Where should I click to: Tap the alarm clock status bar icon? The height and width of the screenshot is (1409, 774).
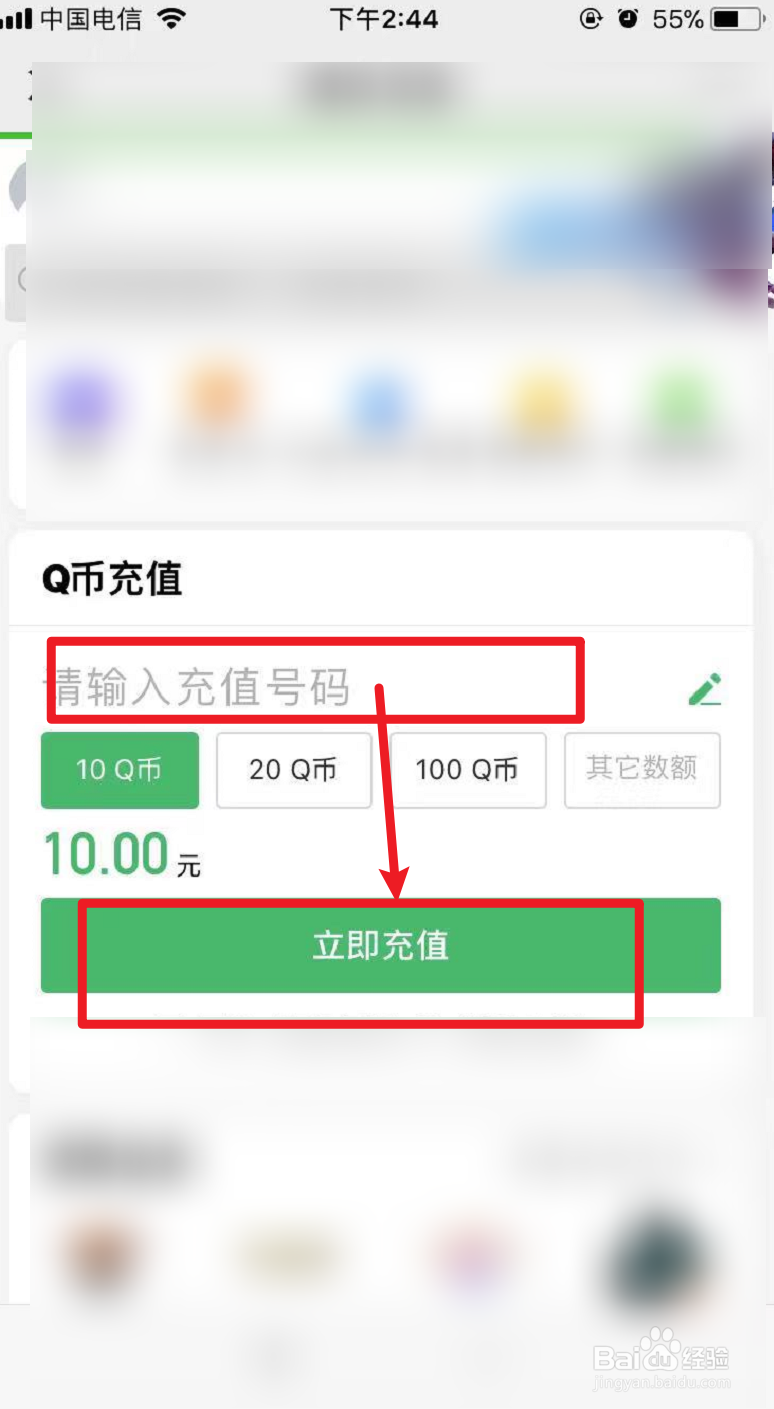pyautogui.click(x=629, y=17)
